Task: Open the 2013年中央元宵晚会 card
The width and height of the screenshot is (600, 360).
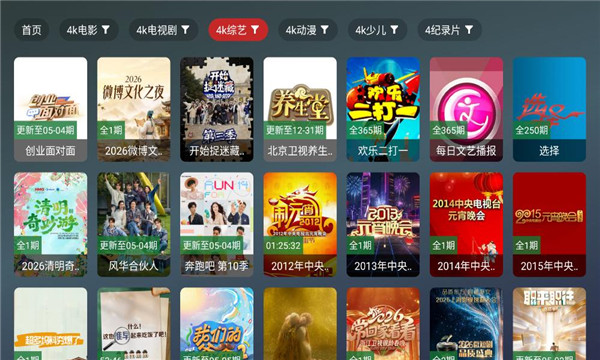Action: 383,225
